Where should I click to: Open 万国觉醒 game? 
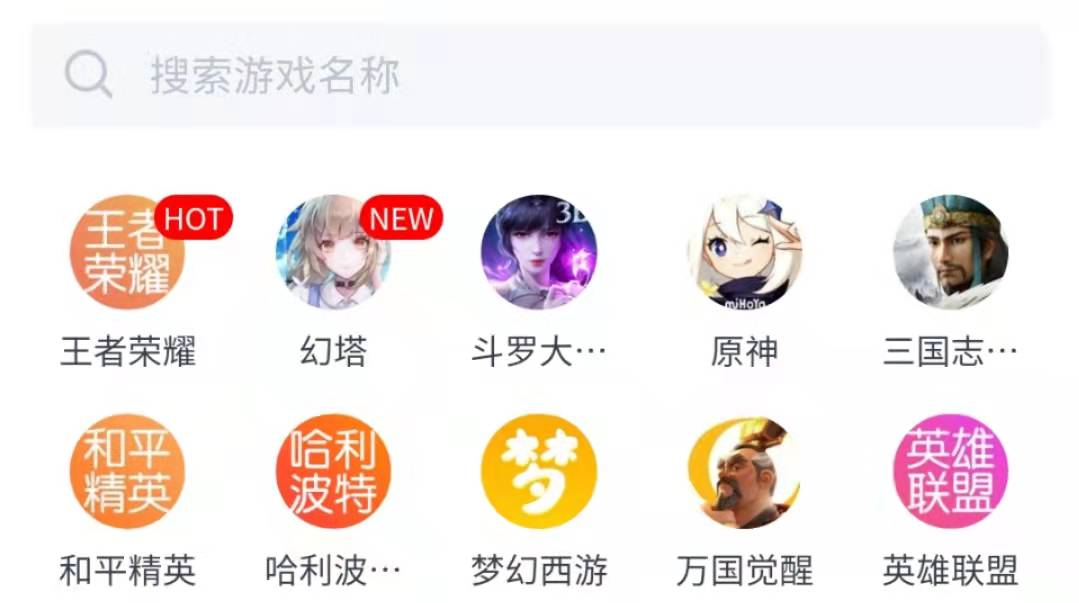point(744,472)
